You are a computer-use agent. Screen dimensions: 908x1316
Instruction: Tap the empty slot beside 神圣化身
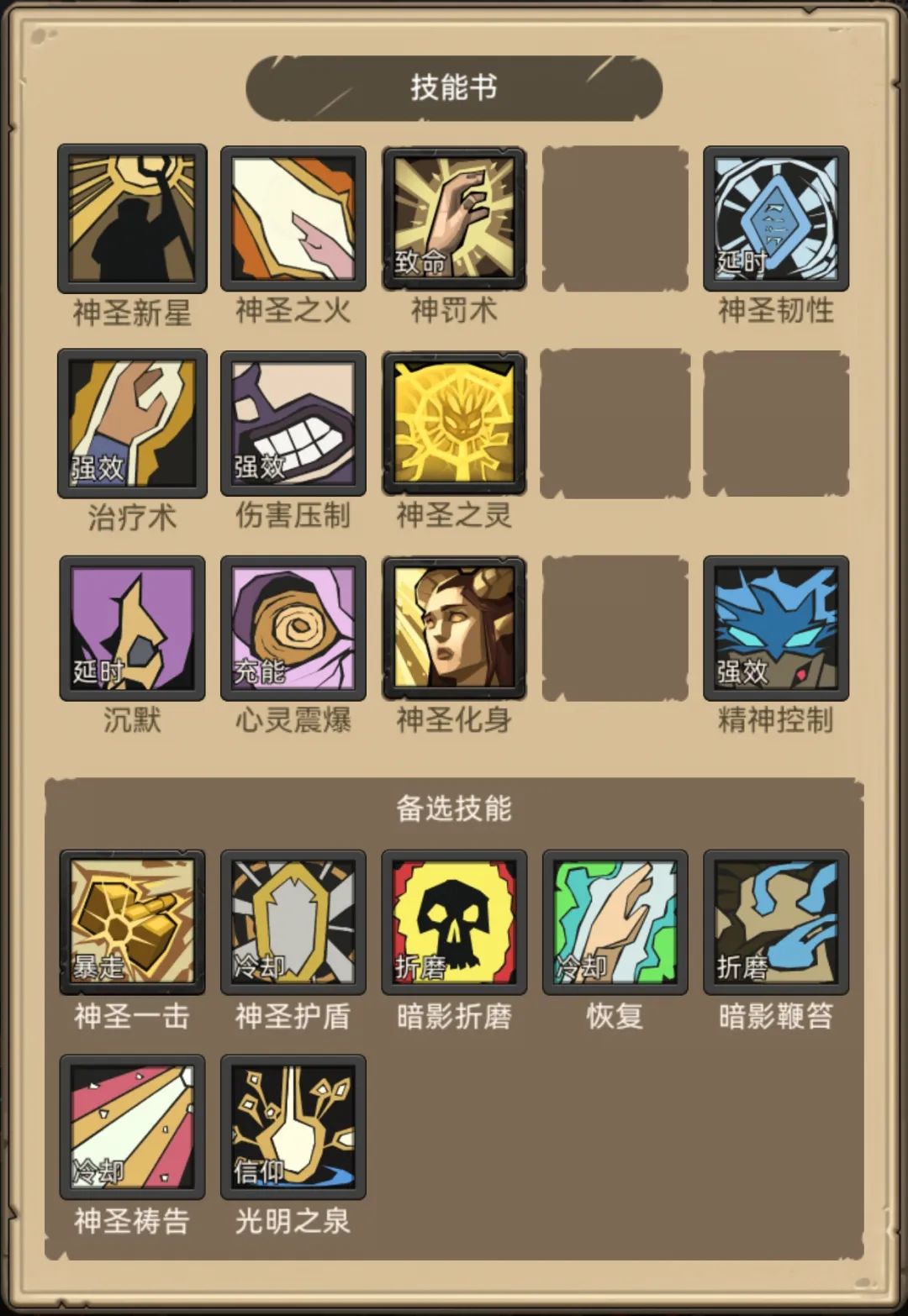pos(615,628)
